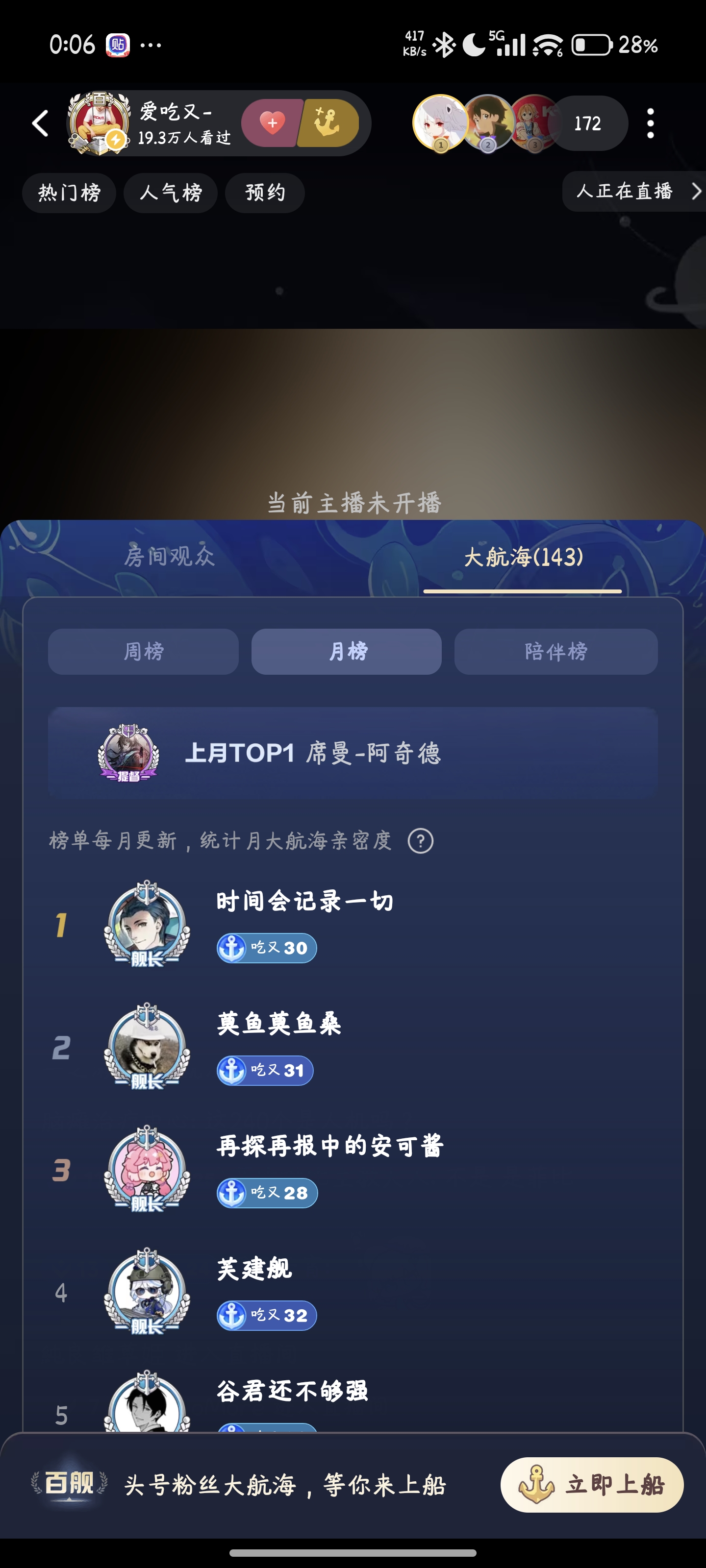Select the 月榜 ranking
Screen dimensions: 706x1568
347,651
